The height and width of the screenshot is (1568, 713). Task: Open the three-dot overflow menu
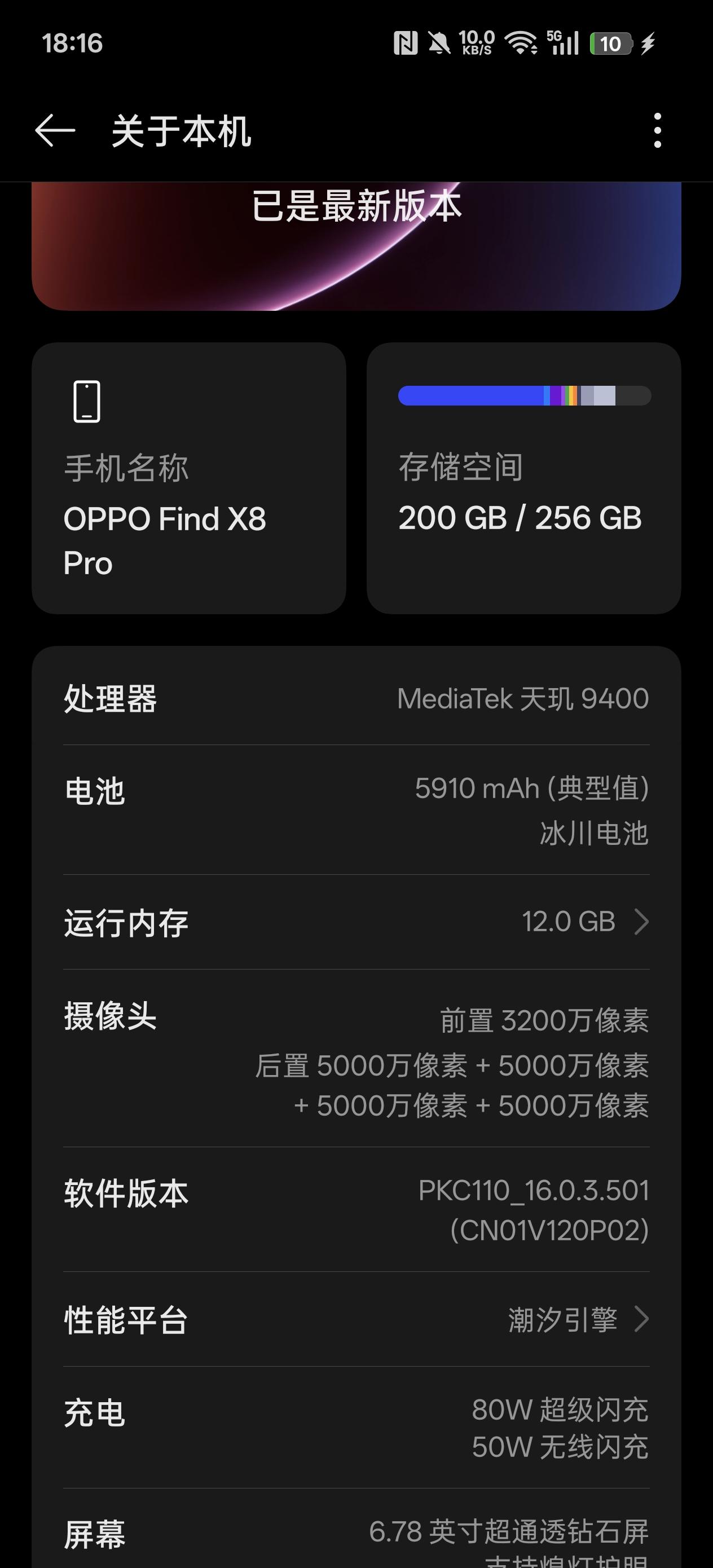(657, 130)
